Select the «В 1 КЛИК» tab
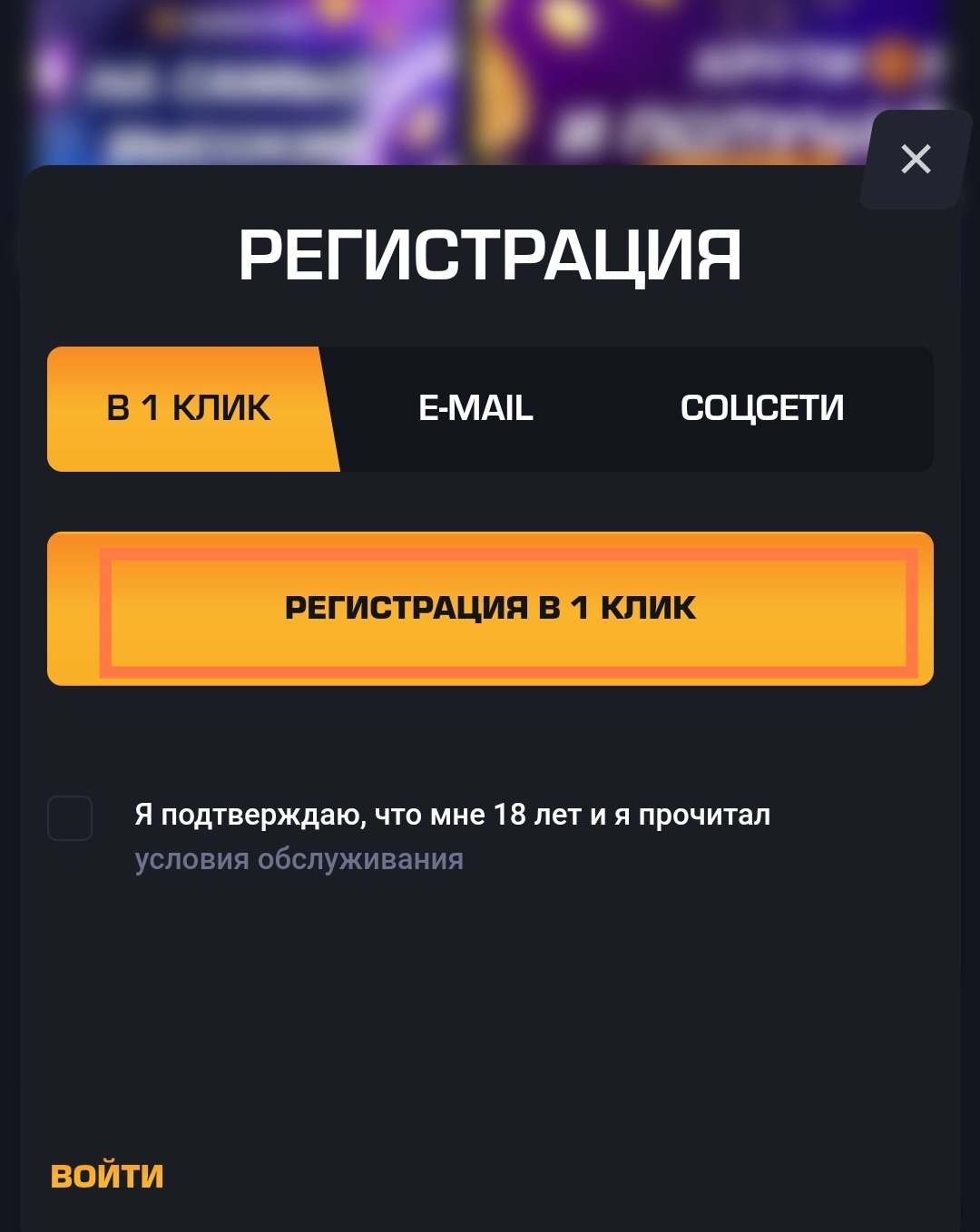The height and width of the screenshot is (1232, 980). [x=189, y=408]
